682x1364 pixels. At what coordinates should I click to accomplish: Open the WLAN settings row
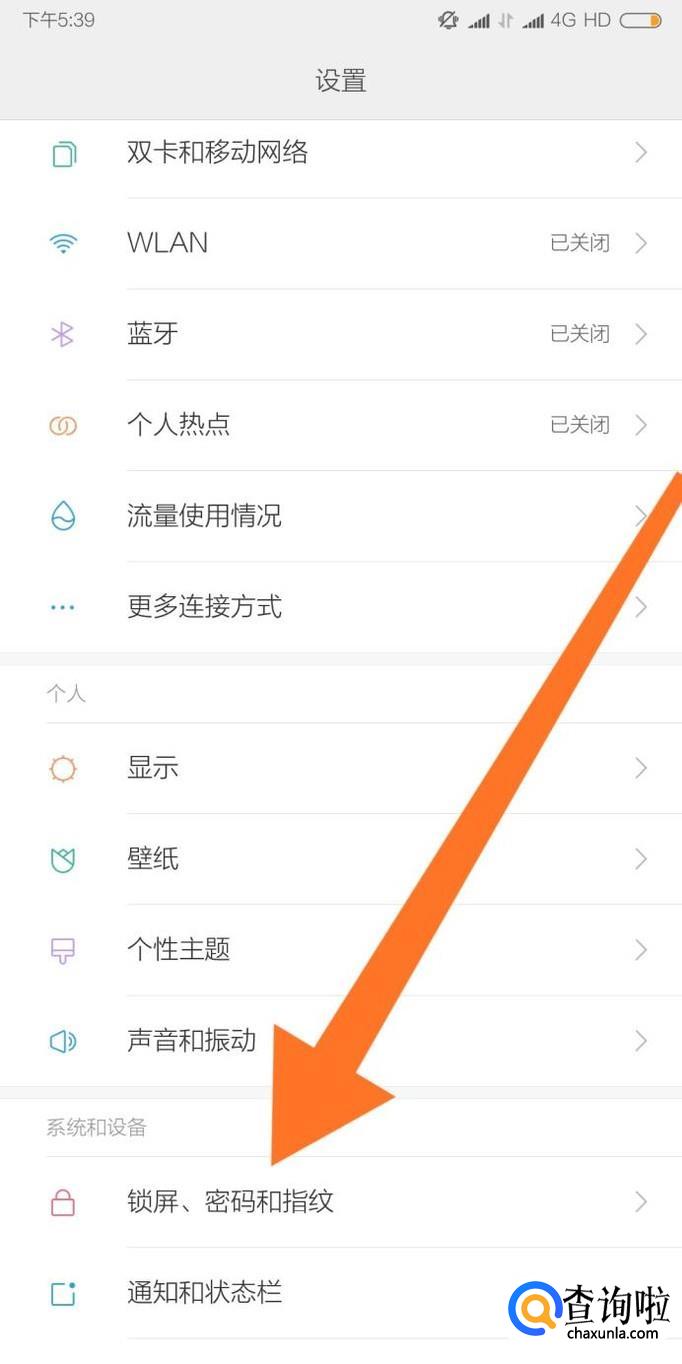coord(168,243)
